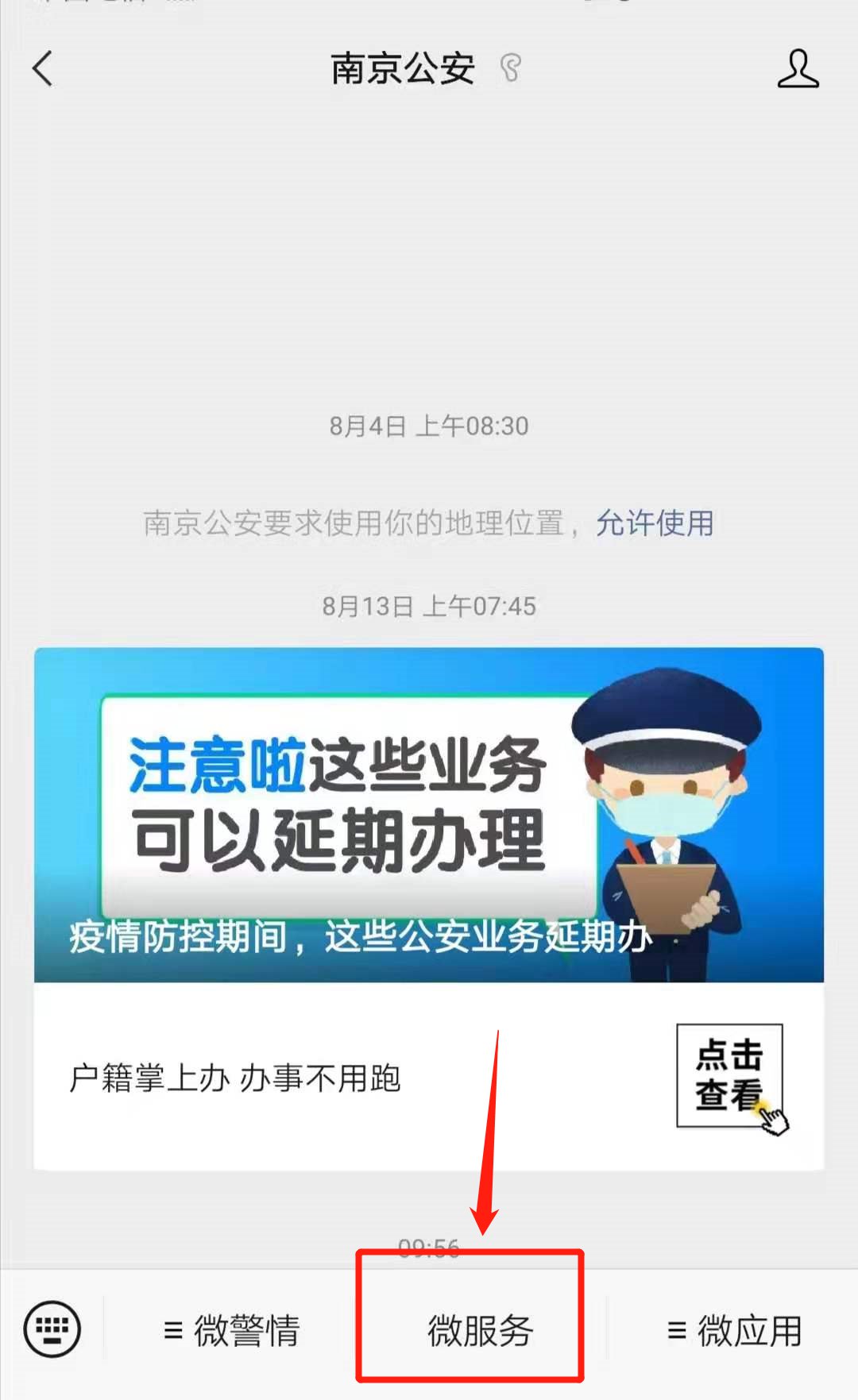Switch to keyboard input mode
The image size is (858, 1400).
point(52,1329)
